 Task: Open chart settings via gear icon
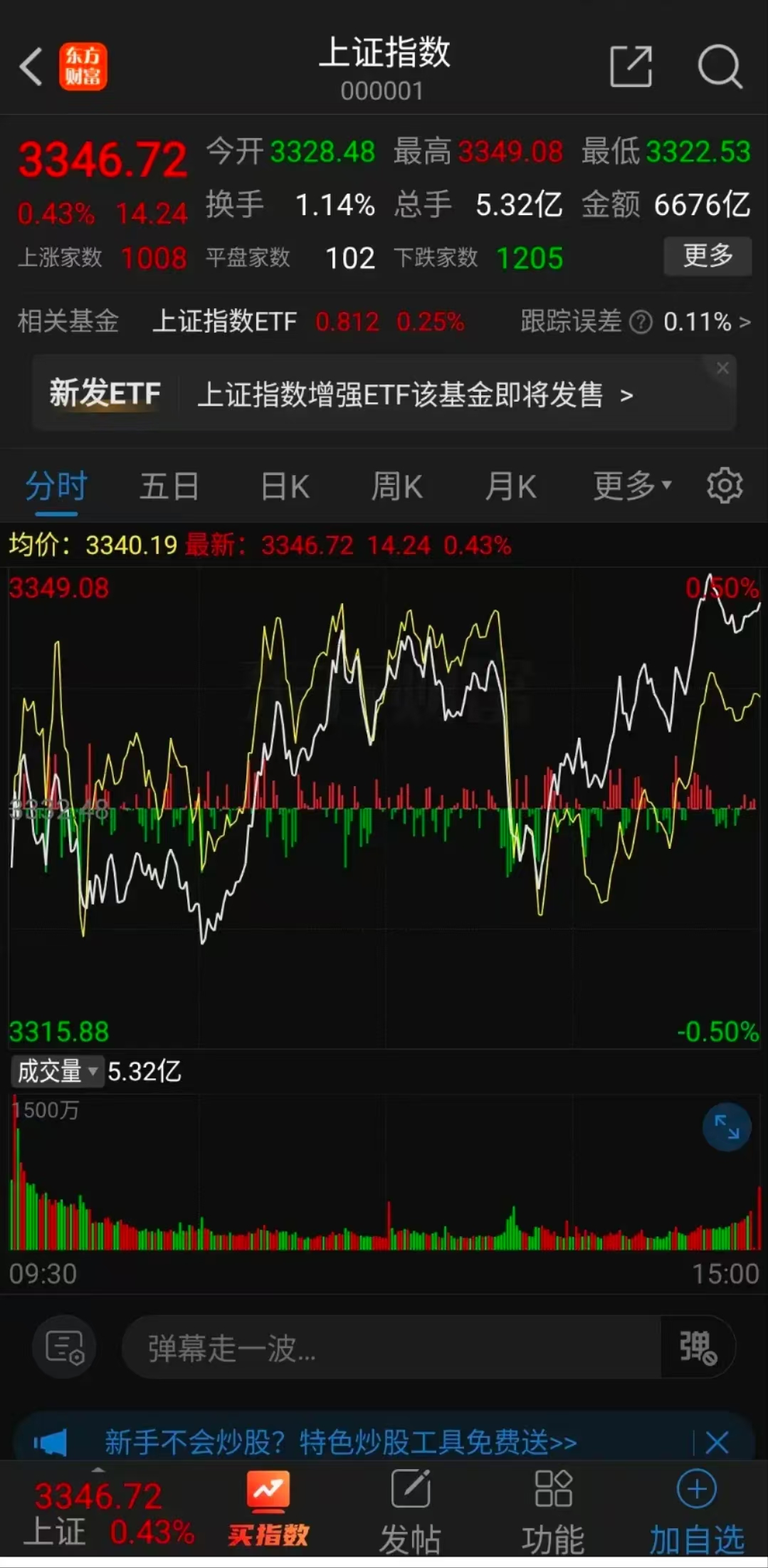[724, 485]
